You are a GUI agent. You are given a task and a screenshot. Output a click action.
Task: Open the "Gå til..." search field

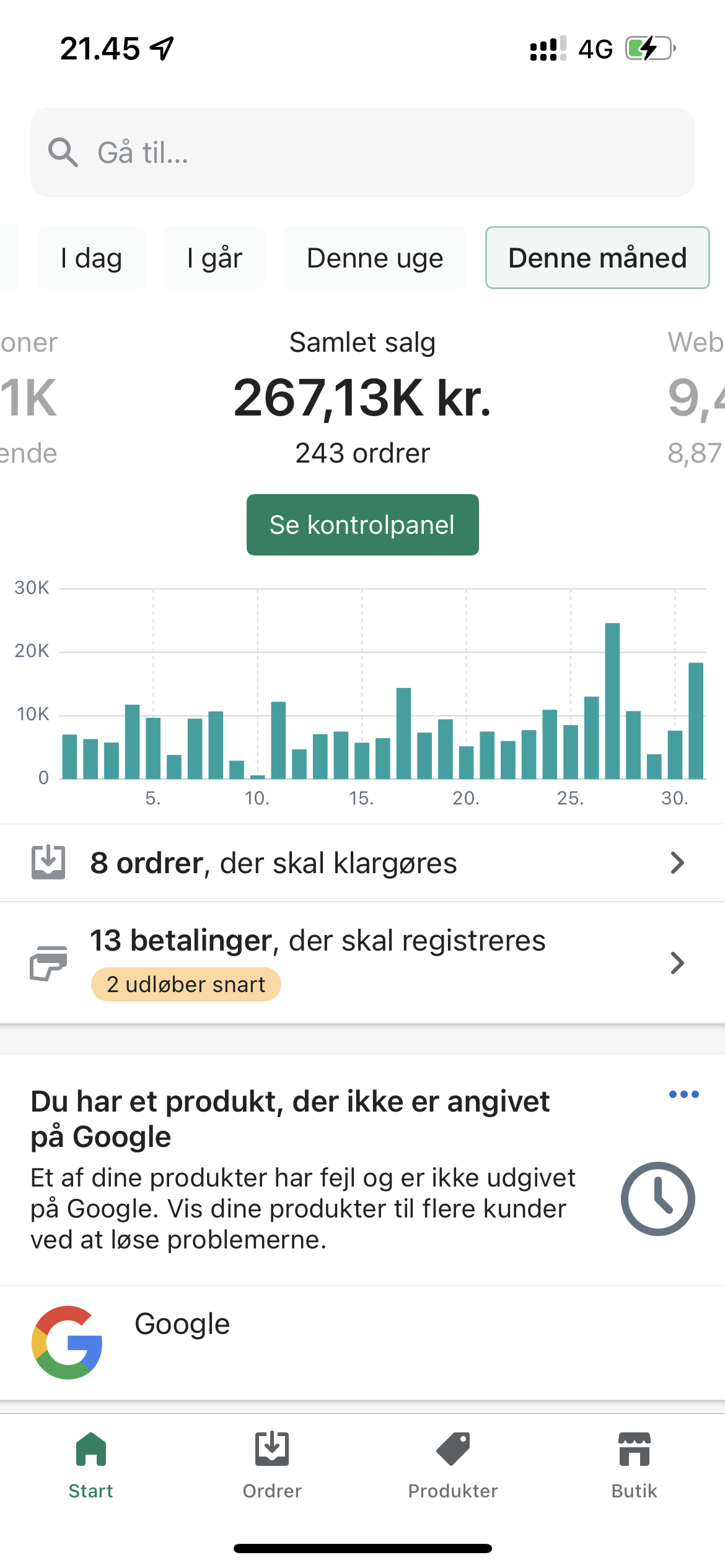[x=362, y=152]
